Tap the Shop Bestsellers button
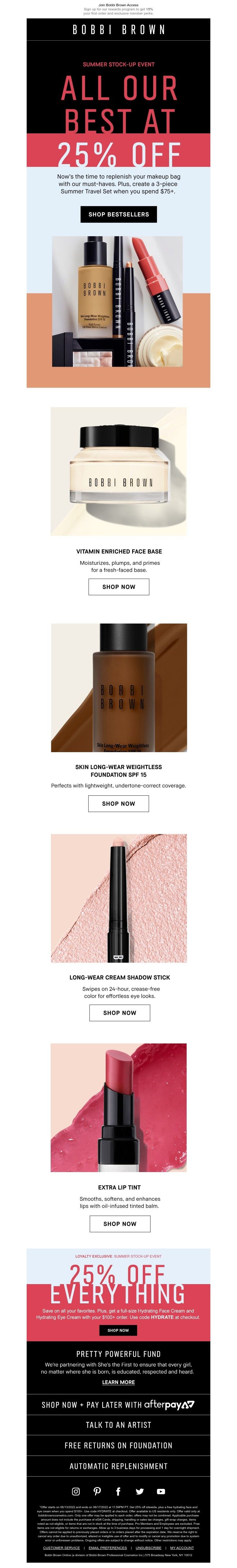The height and width of the screenshot is (1568, 237). (118, 214)
